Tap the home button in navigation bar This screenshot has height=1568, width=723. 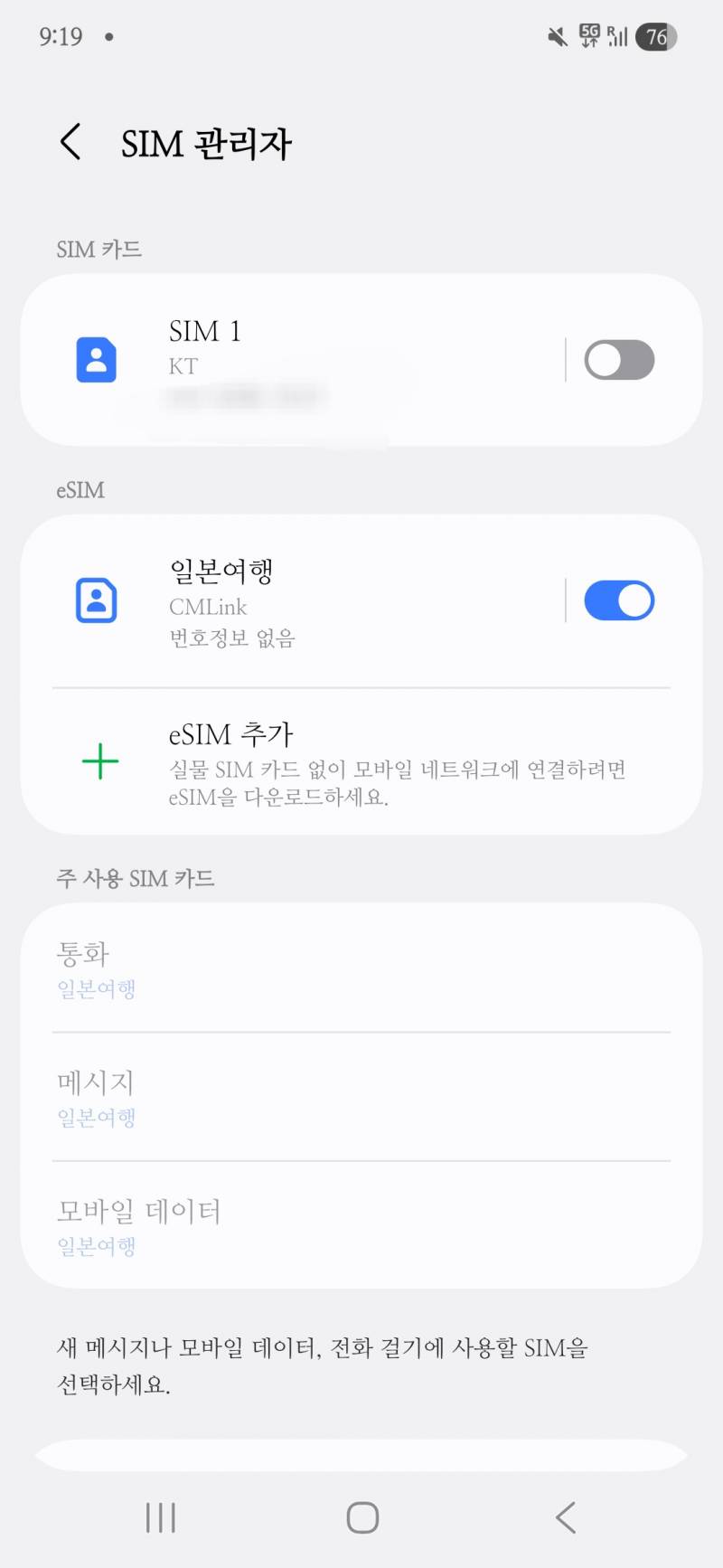(x=361, y=1517)
